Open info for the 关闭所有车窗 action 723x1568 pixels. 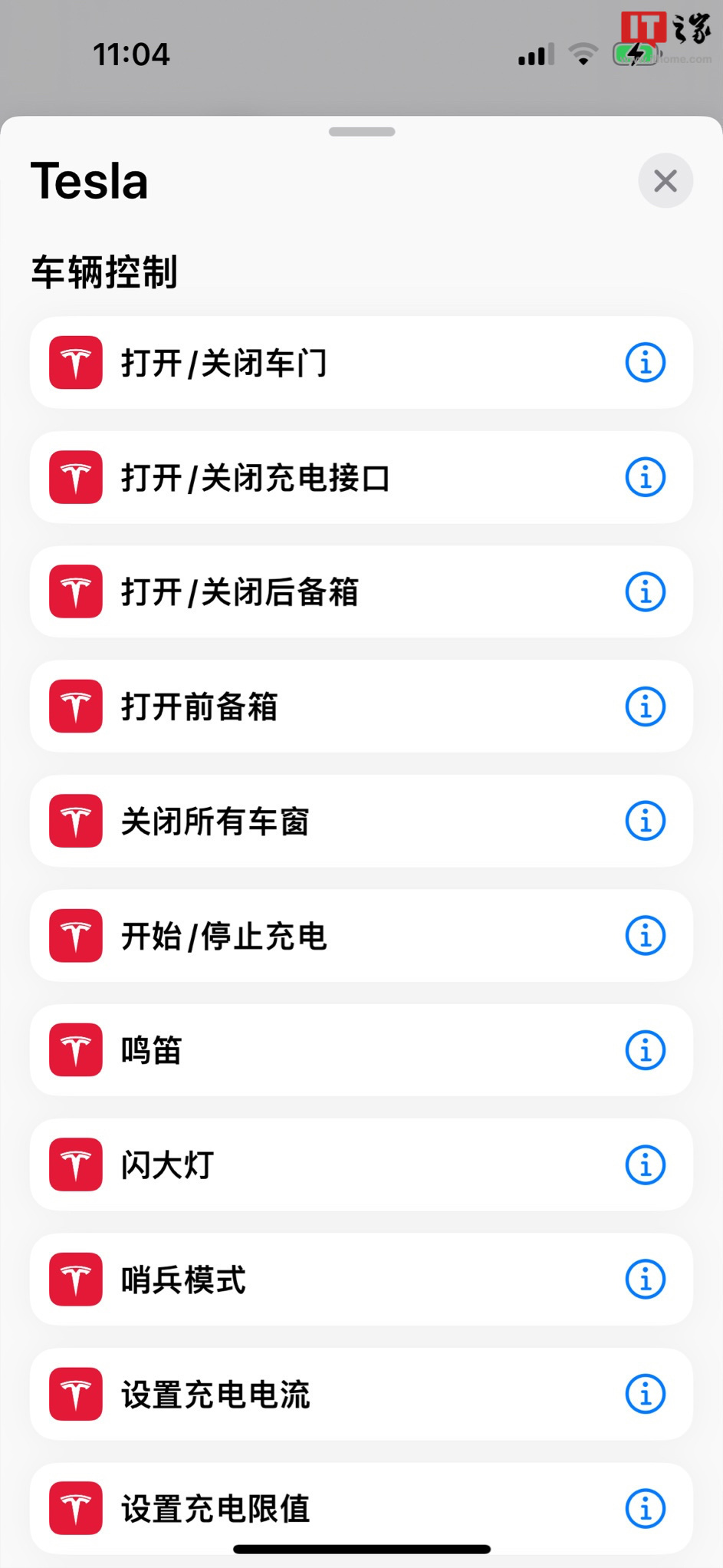[644, 820]
